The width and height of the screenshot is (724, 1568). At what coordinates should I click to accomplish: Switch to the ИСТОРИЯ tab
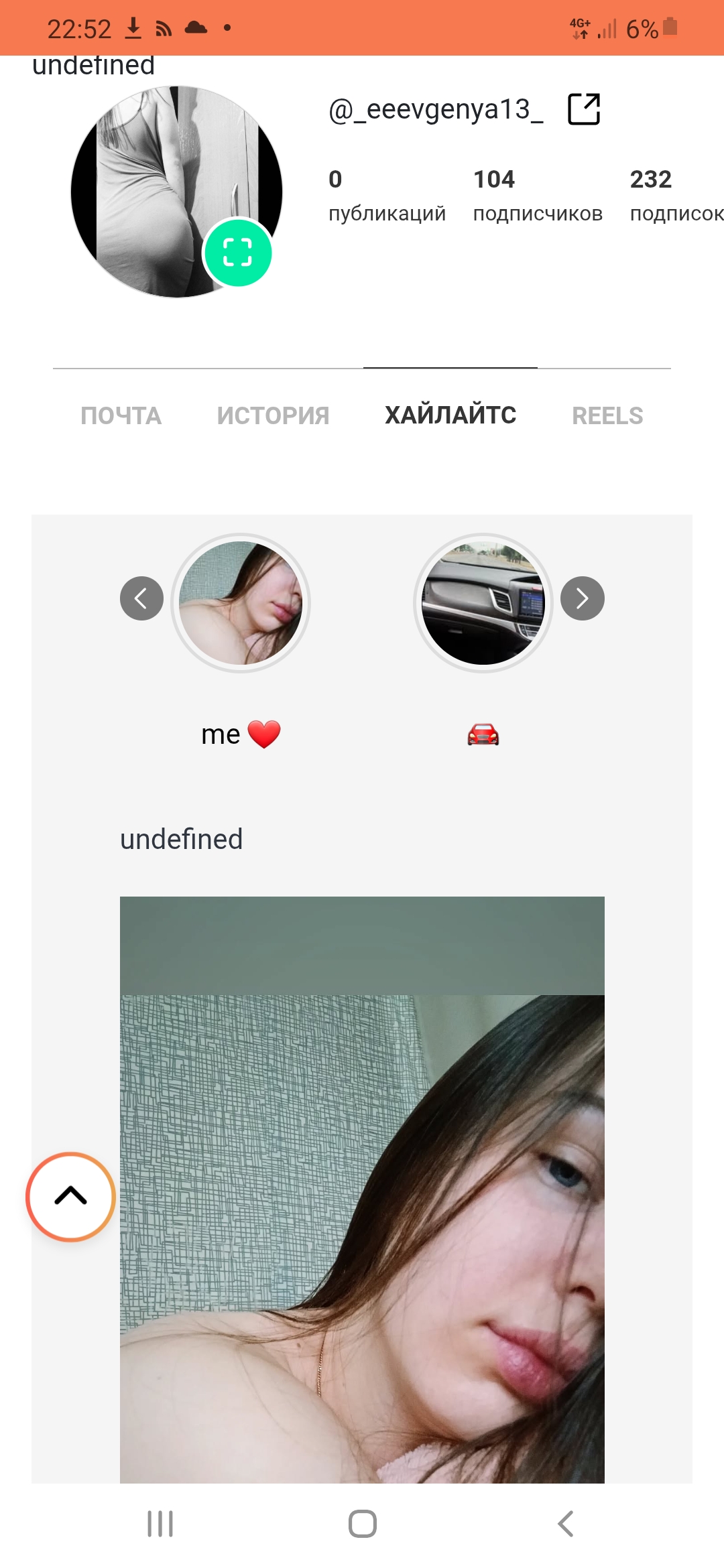(273, 415)
